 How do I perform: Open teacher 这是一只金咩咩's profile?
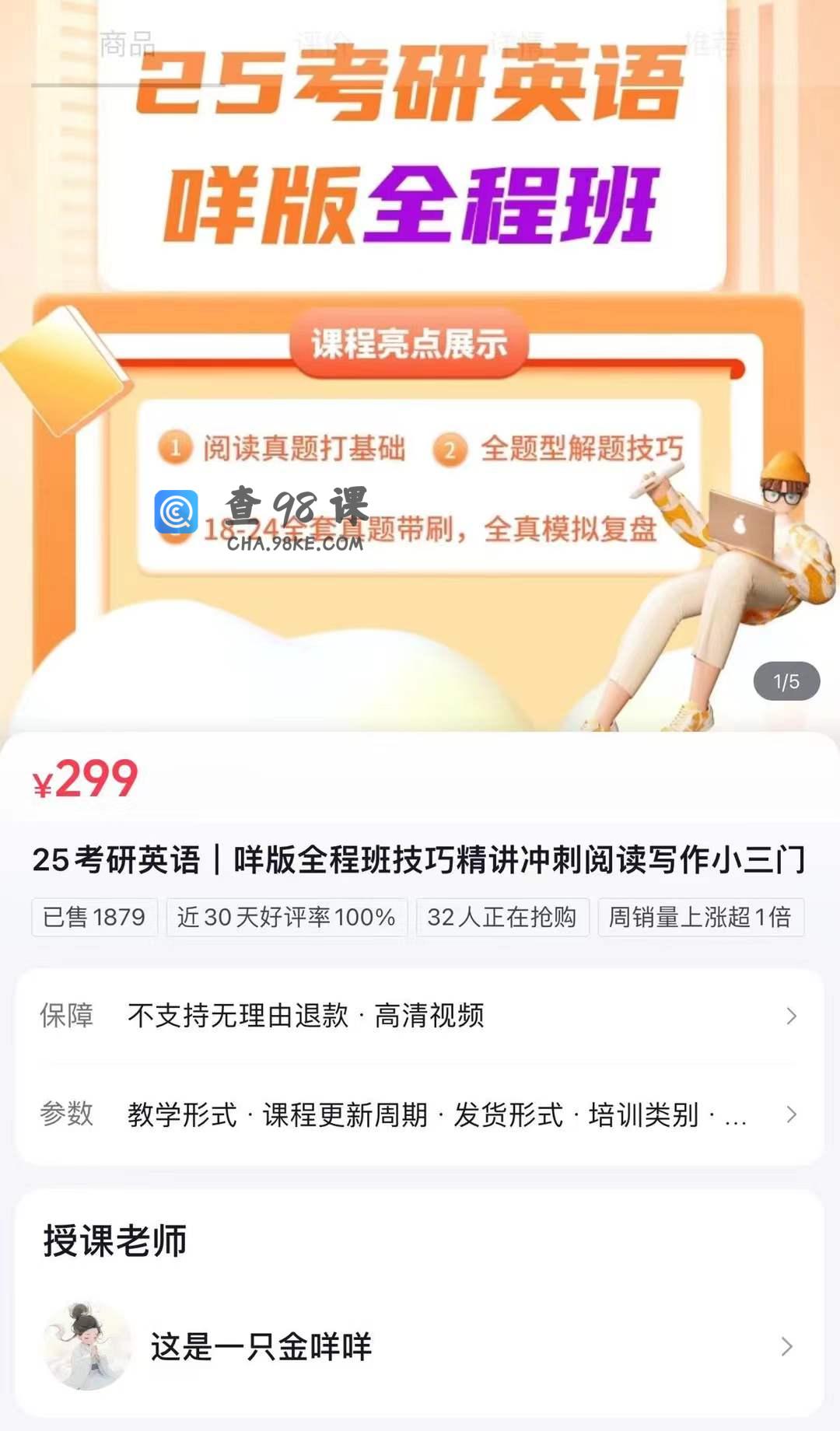click(420, 1346)
